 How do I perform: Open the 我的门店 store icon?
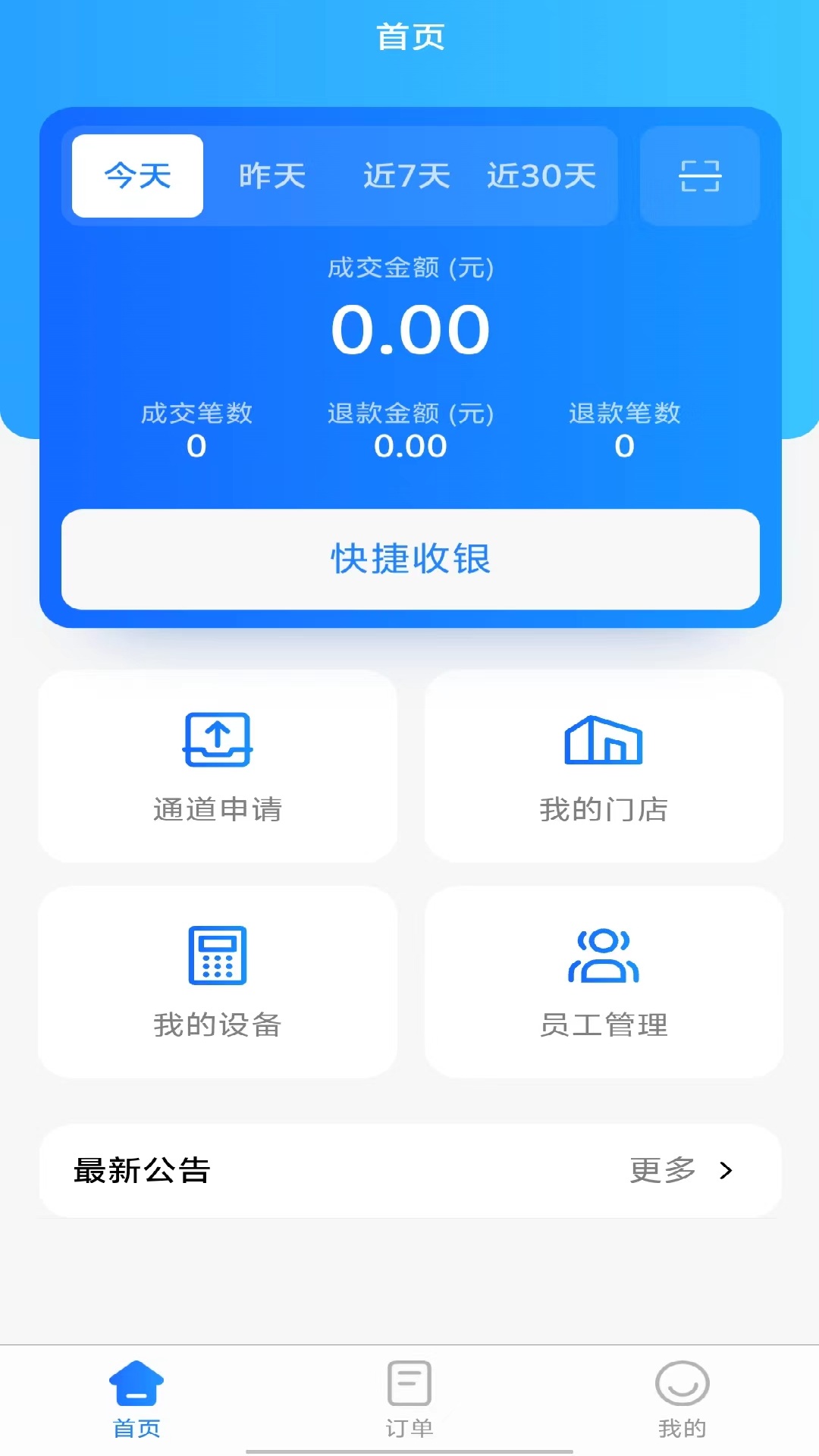tap(604, 743)
